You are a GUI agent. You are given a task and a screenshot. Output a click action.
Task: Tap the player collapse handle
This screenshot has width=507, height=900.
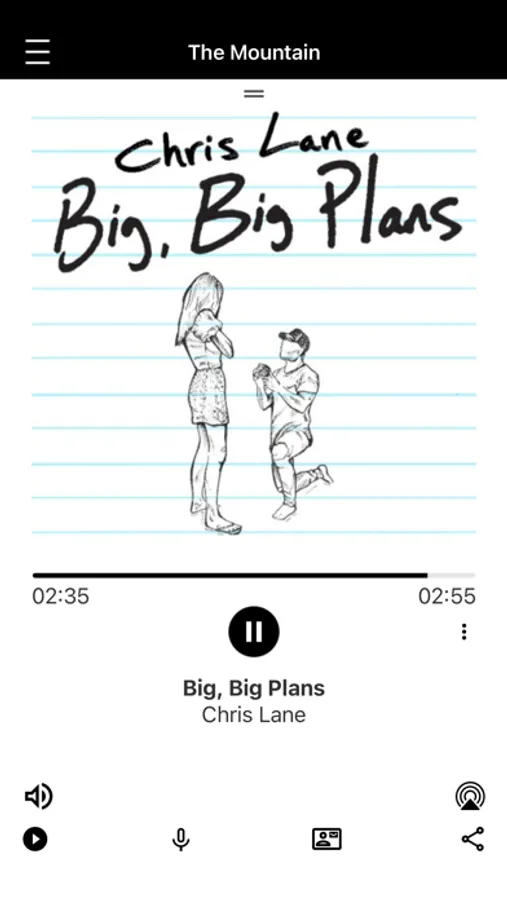tap(254, 94)
